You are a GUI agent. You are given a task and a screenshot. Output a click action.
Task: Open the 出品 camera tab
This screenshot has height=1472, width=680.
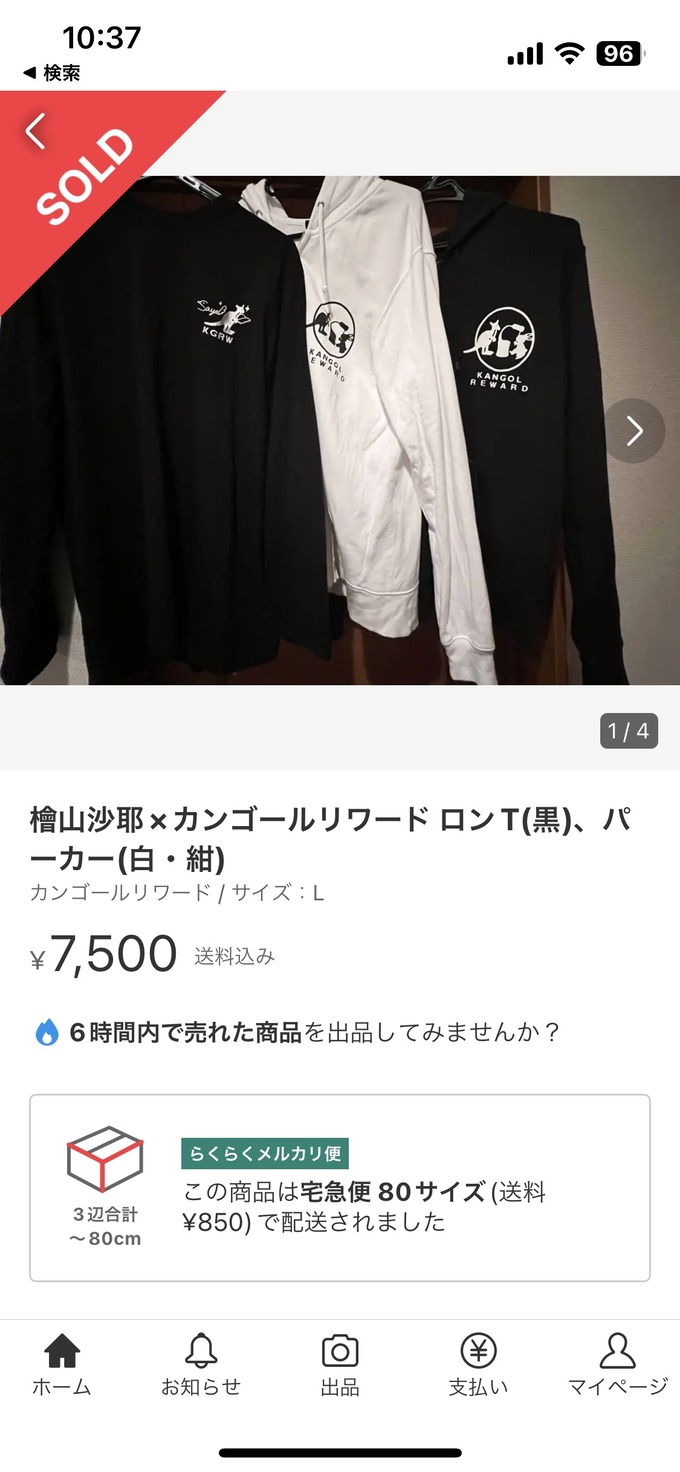tap(340, 1366)
